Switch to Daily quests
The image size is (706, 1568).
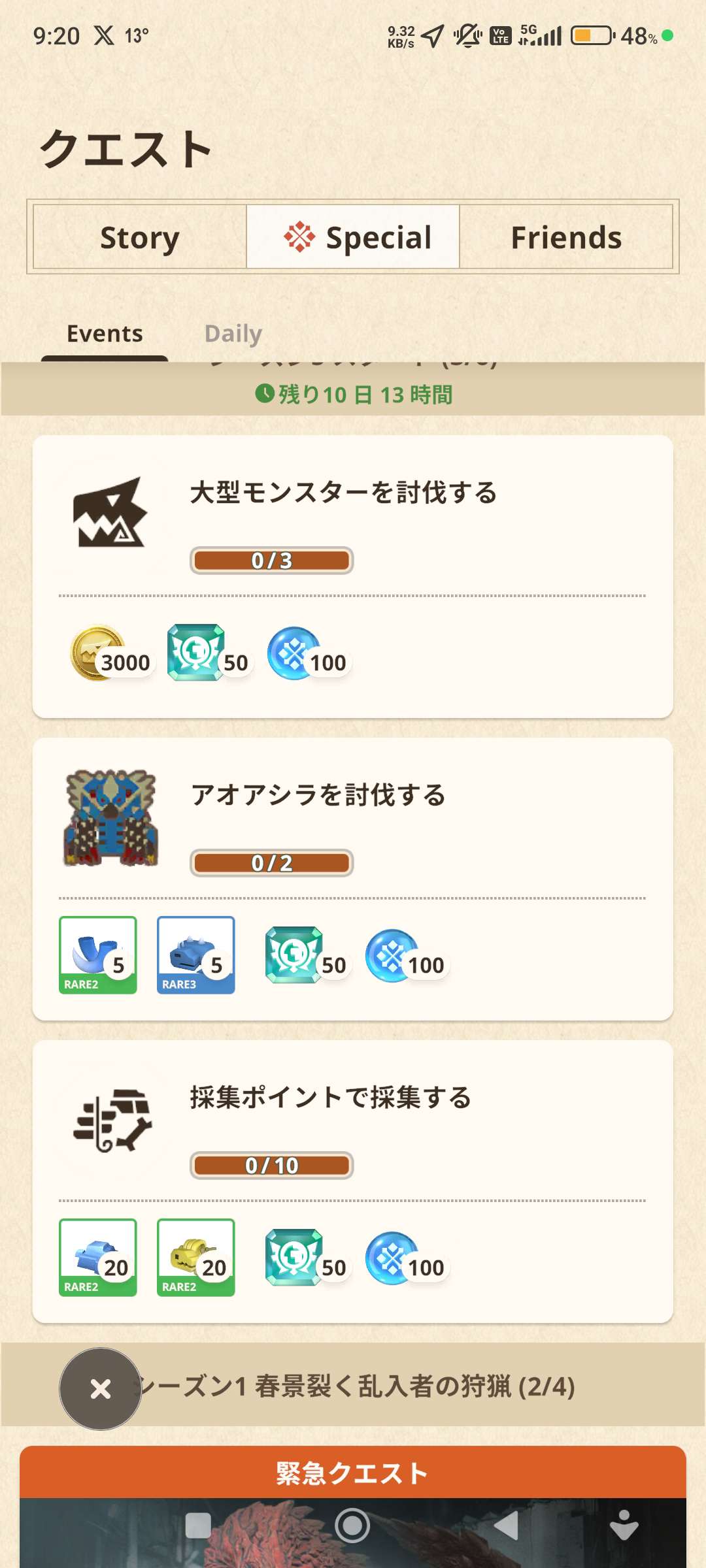233,334
